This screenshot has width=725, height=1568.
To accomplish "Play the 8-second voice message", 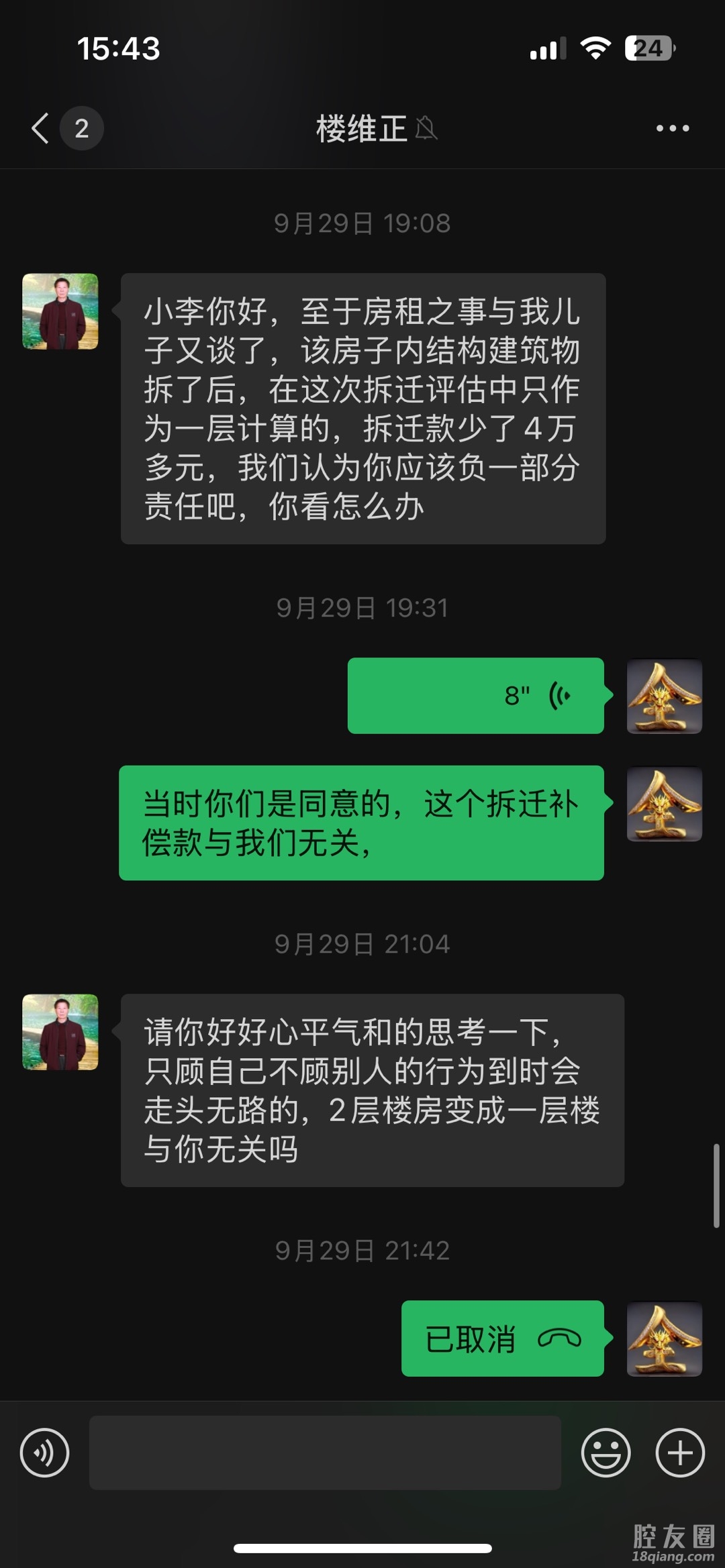I will click(475, 696).
